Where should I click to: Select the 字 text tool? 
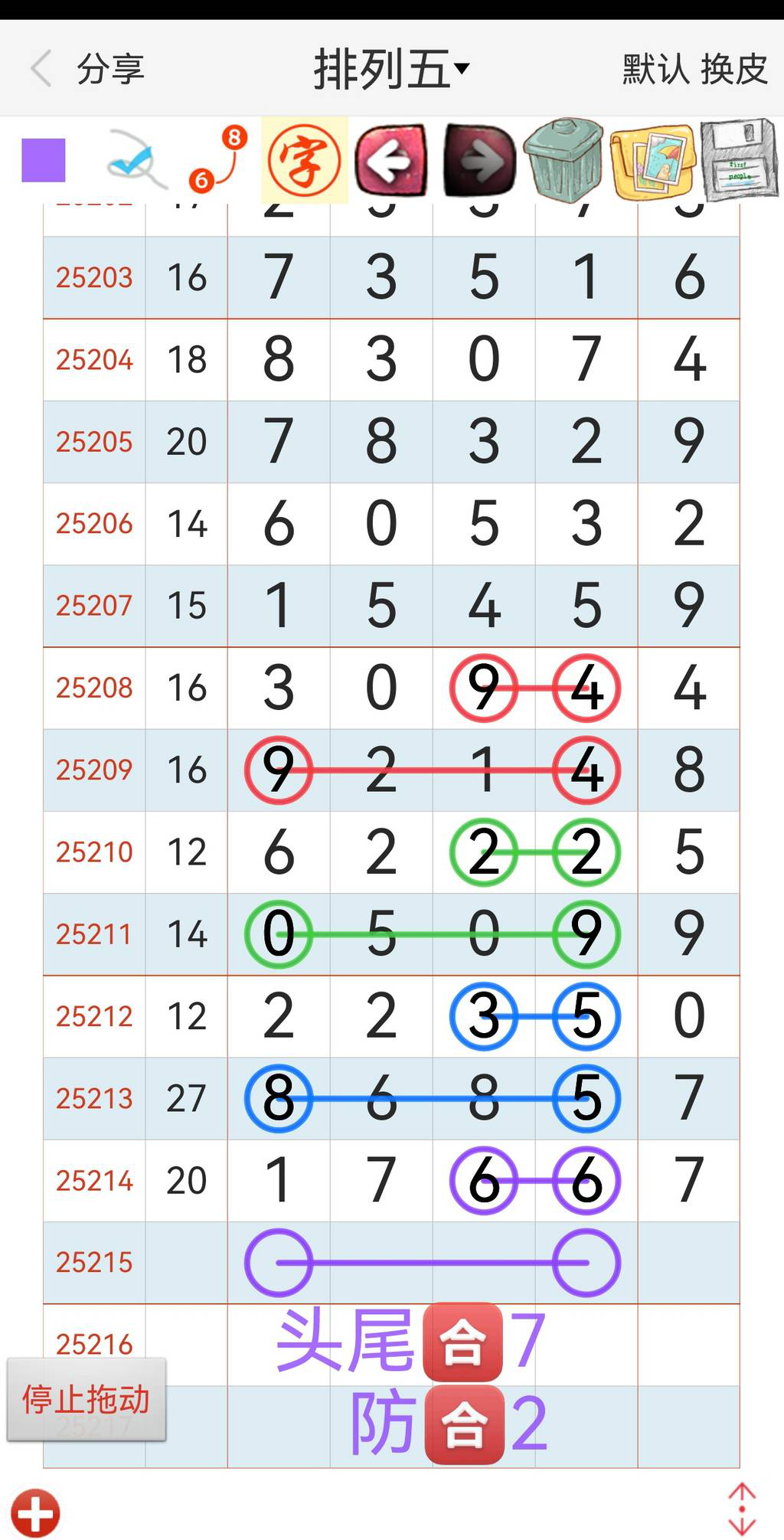tap(305, 160)
